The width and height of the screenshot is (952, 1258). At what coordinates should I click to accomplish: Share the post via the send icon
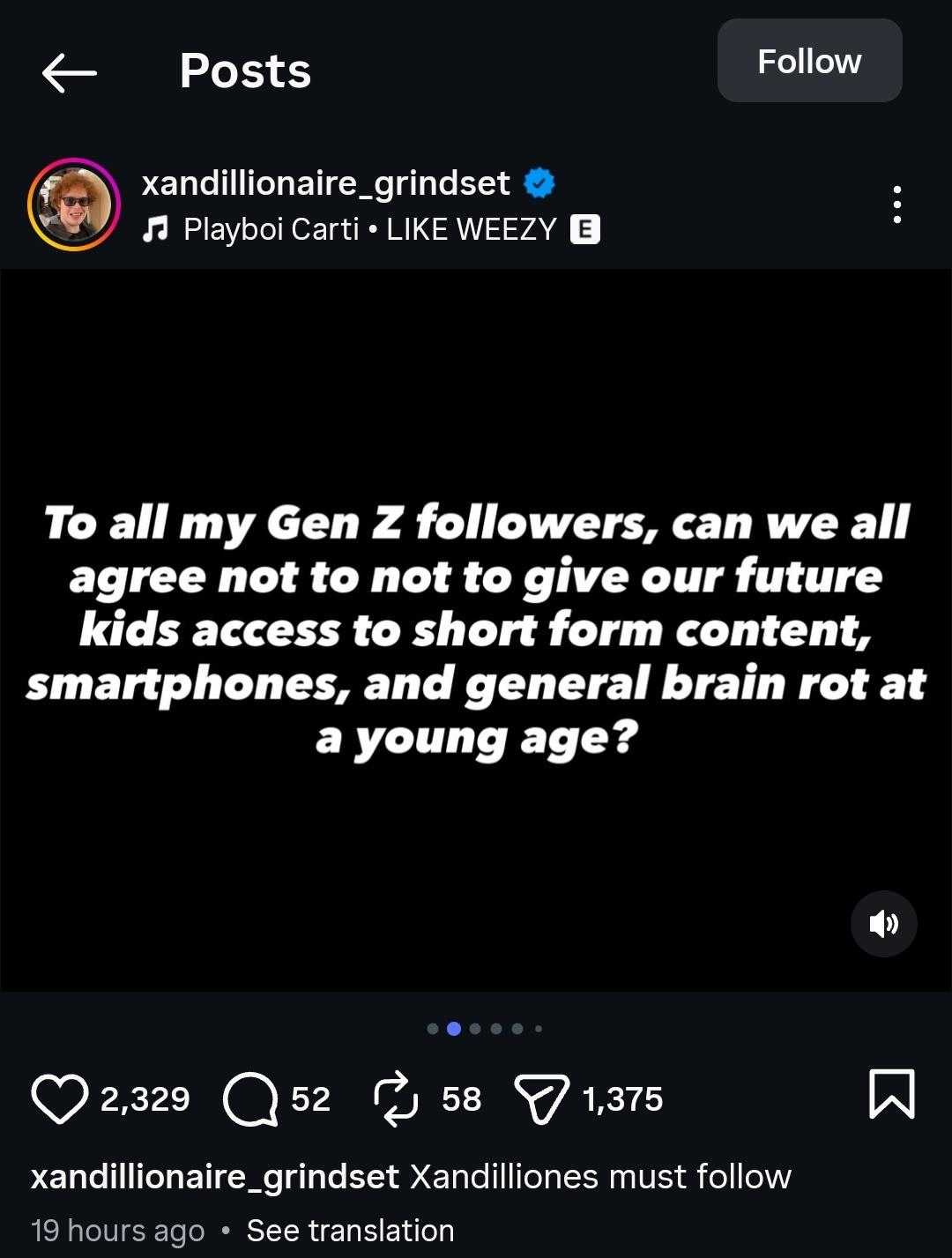[541, 1098]
